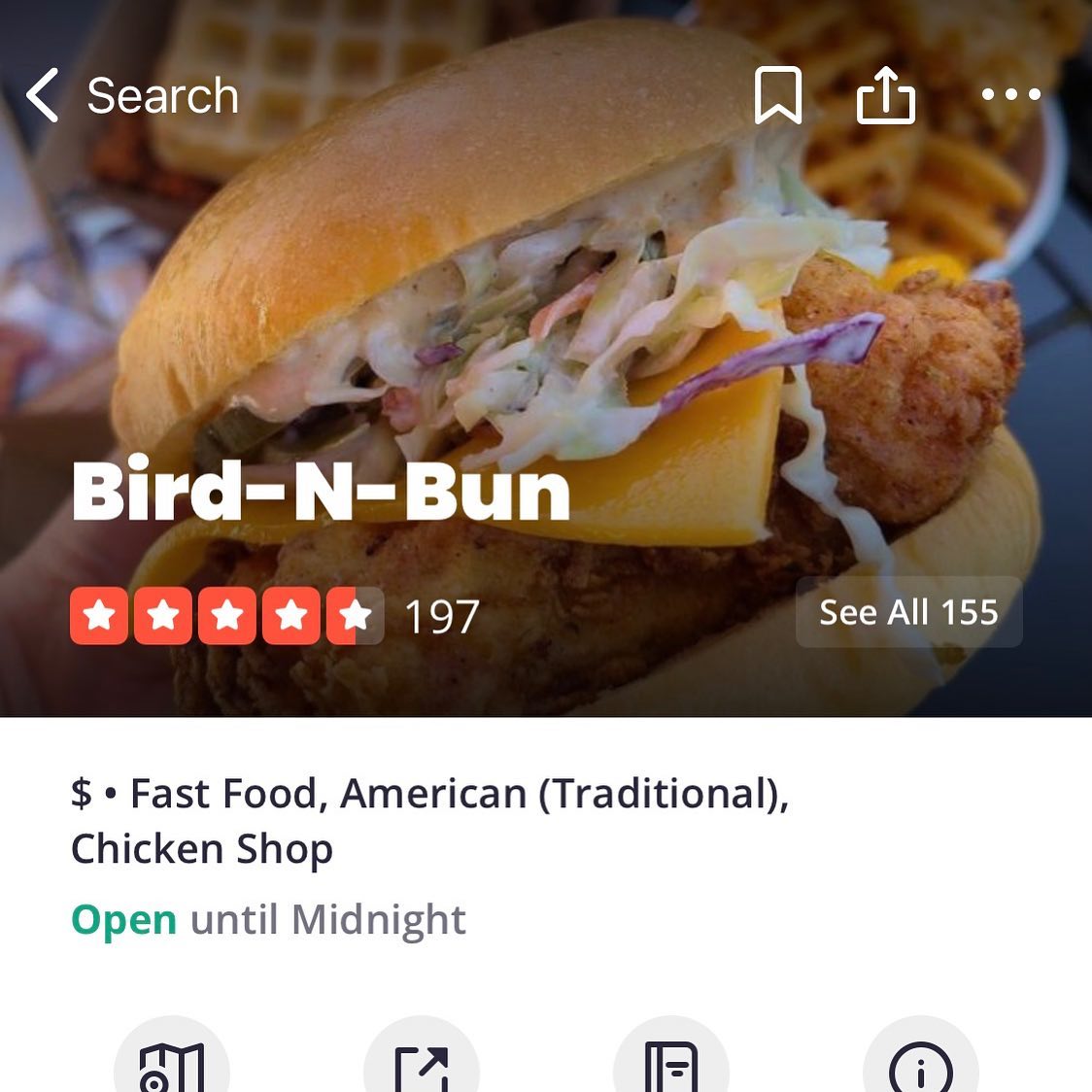Share this business page
The image size is (1092, 1092).
click(886, 95)
